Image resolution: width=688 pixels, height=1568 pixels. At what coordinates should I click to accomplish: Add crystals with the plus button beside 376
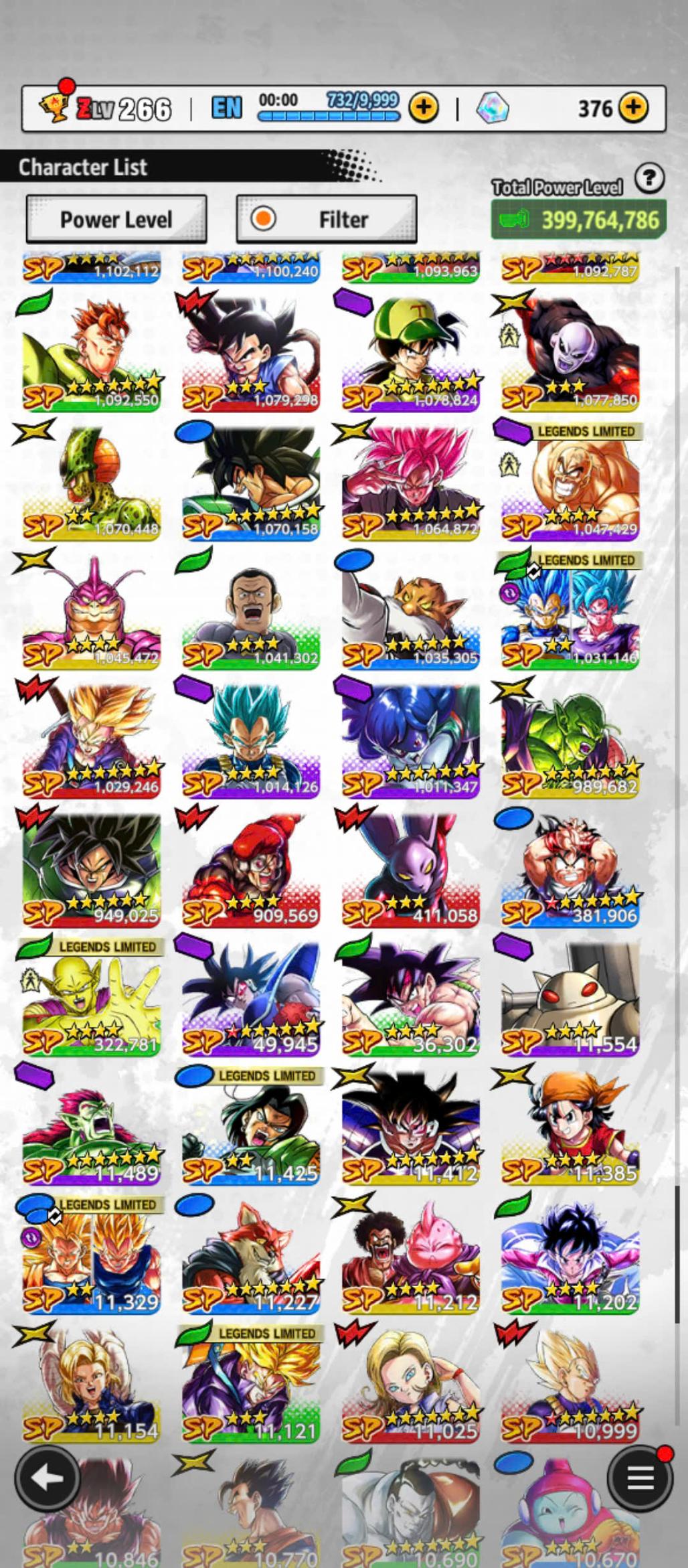pyautogui.click(x=633, y=107)
